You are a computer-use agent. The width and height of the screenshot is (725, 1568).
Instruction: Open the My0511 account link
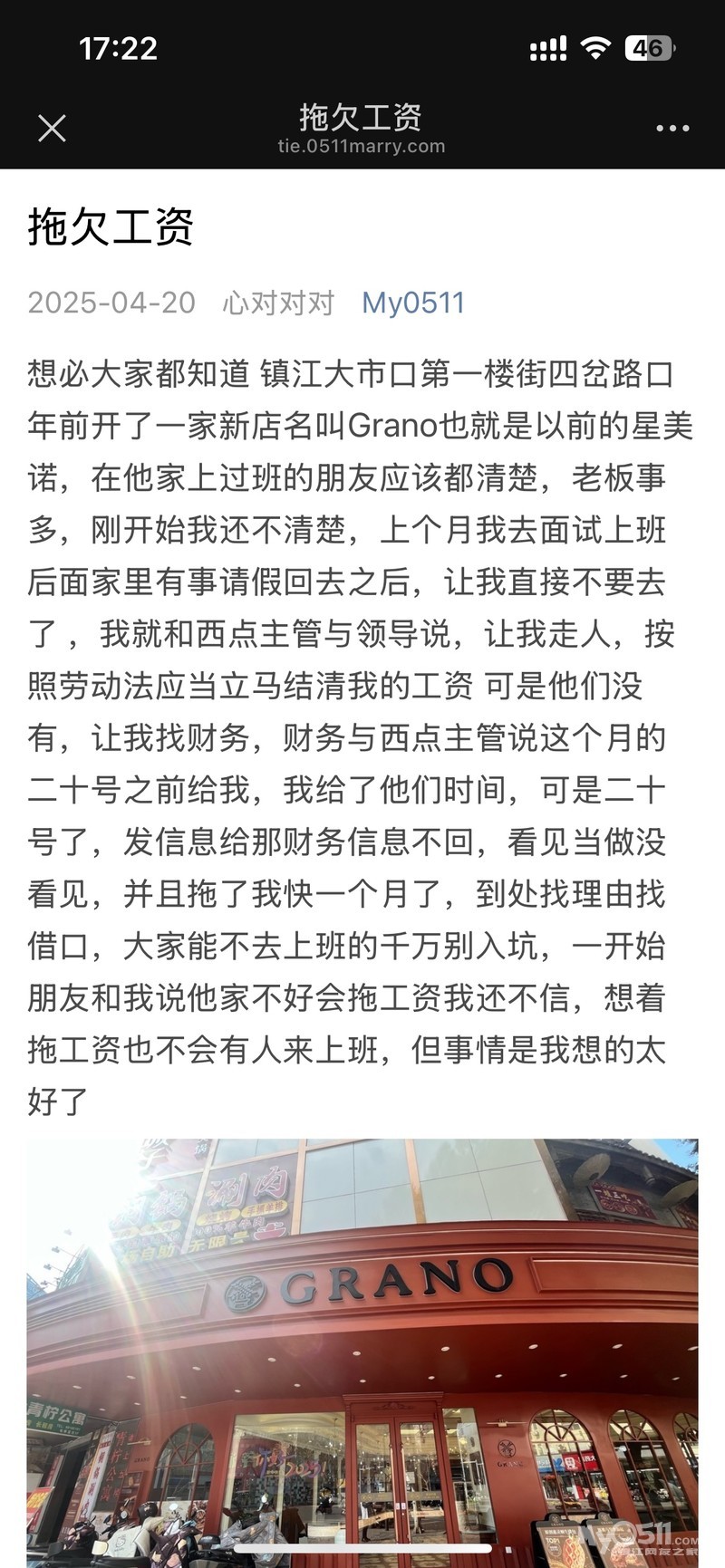pyautogui.click(x=413, y=303)
